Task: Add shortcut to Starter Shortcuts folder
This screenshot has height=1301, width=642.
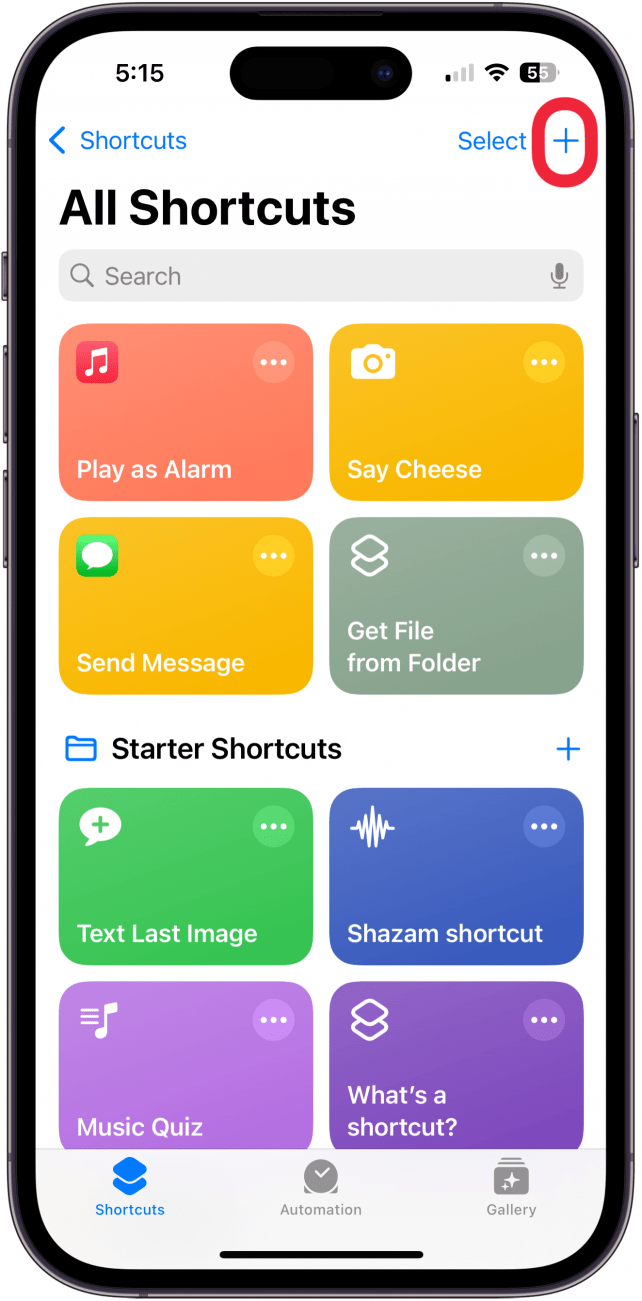Action: coord(568,749)
